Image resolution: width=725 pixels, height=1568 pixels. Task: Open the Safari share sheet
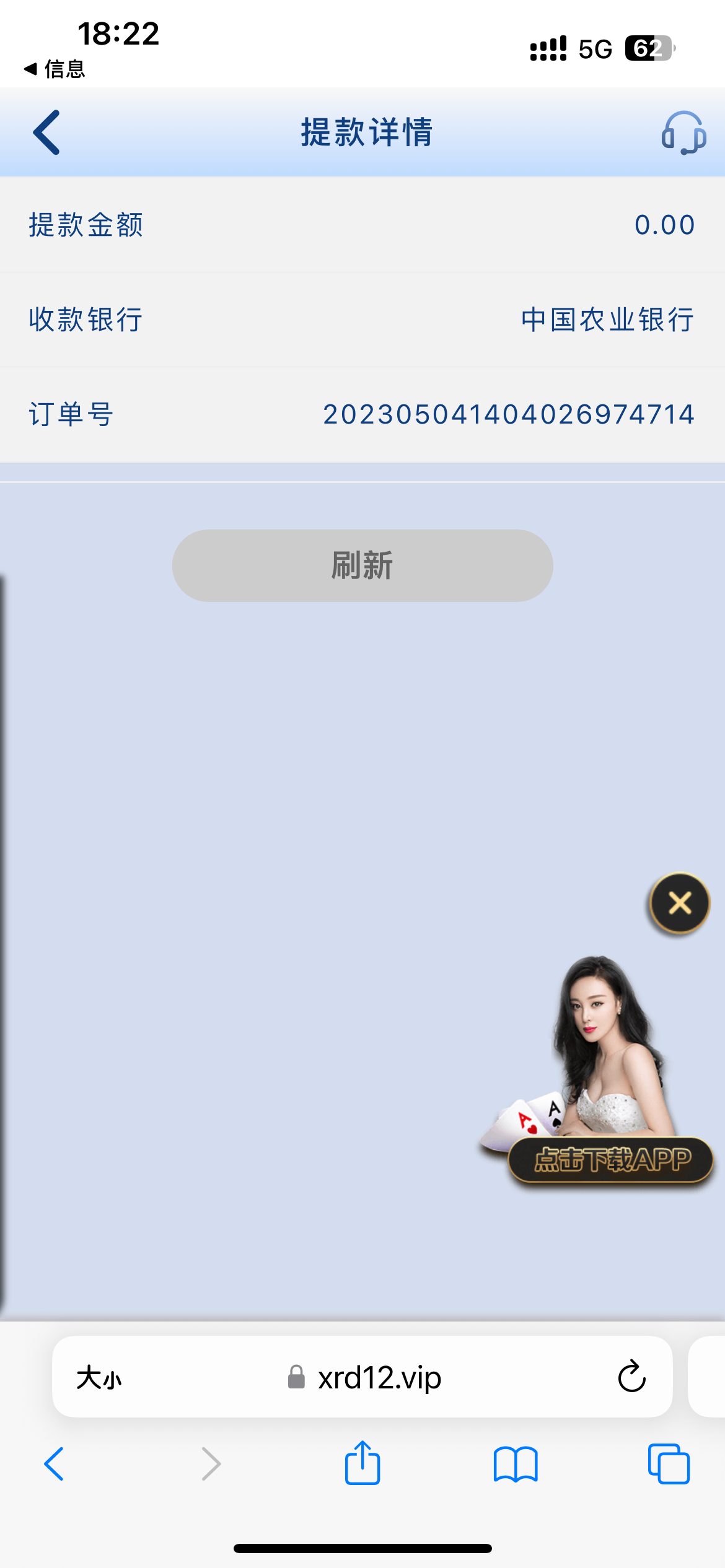pyautogui.click(x=362, y=1464)
